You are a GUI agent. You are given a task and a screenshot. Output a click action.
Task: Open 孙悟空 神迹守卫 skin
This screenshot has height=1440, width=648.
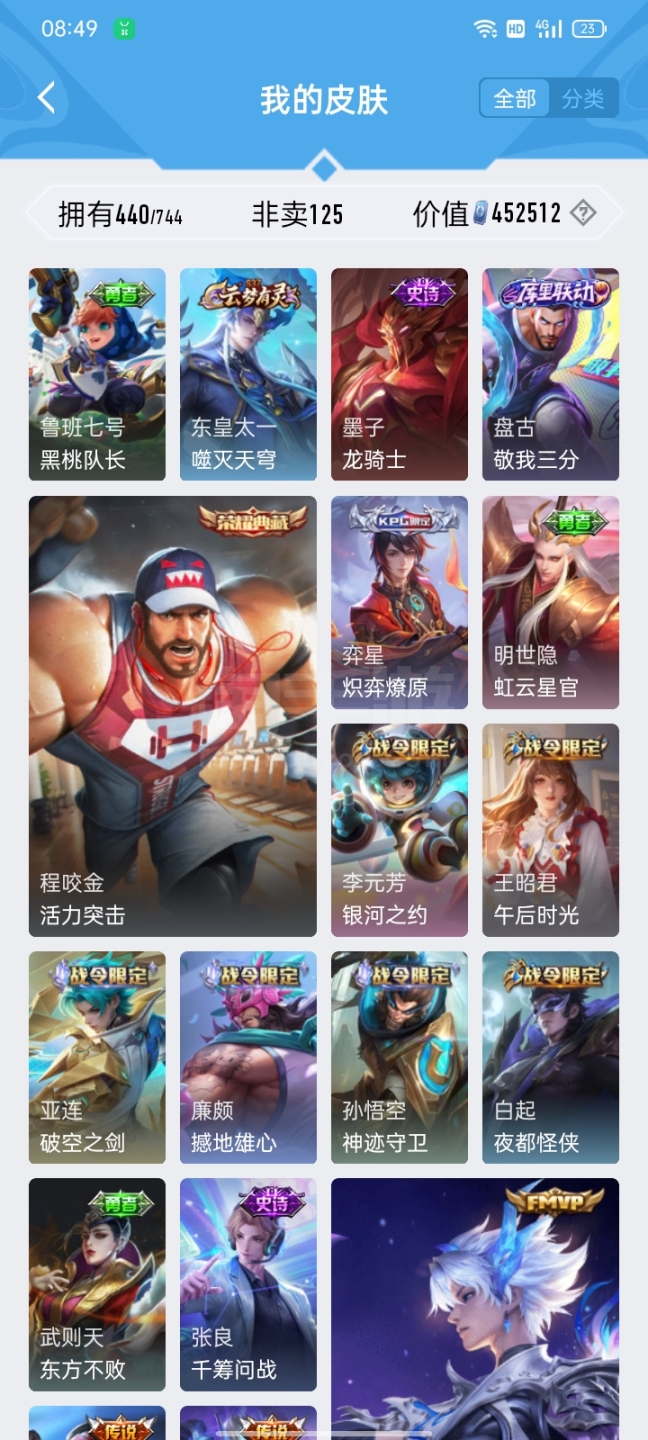click(399, 1057)
